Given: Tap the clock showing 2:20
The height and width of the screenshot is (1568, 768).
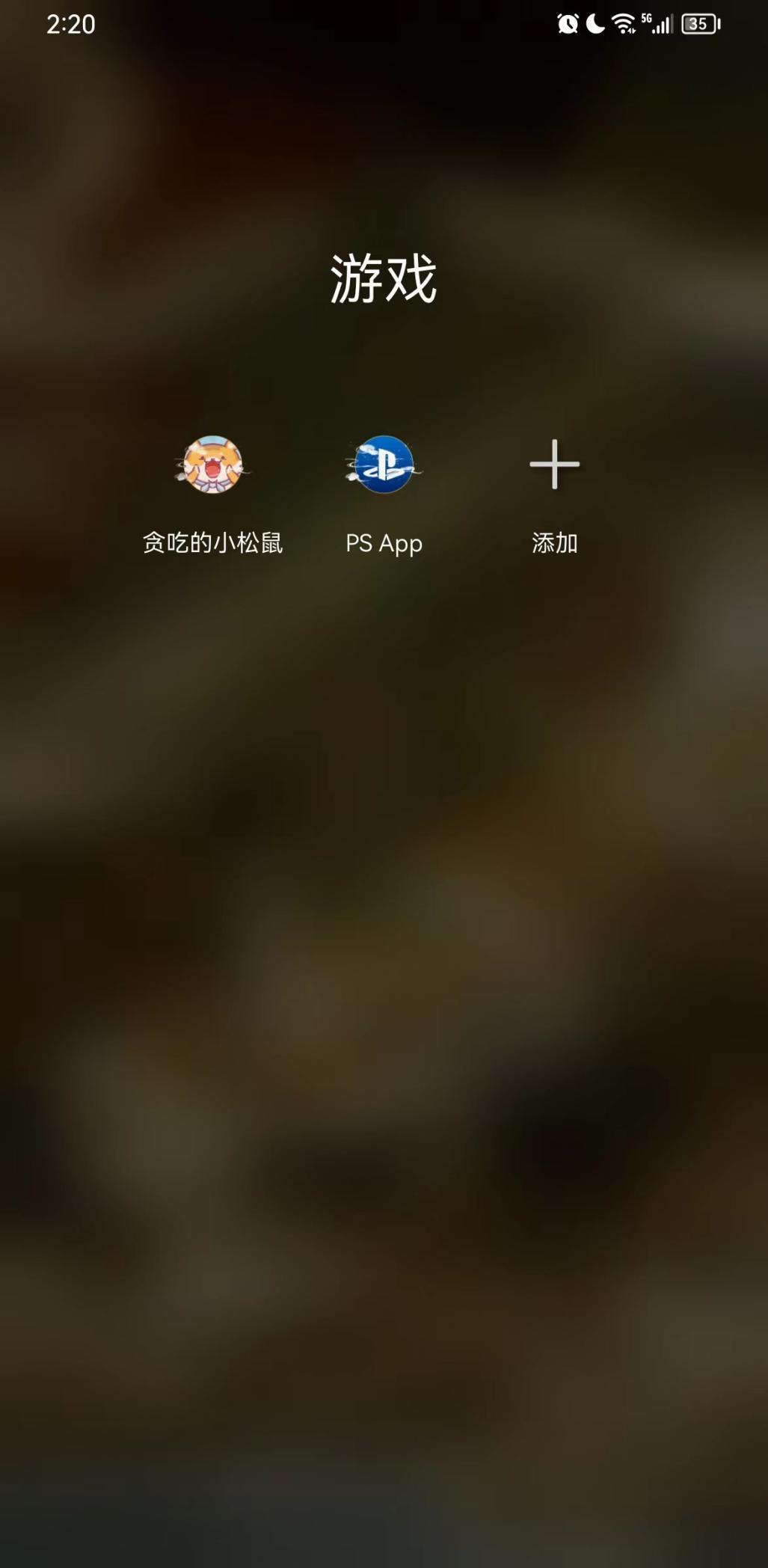Looking at the screenshot, I should [70, 25].
